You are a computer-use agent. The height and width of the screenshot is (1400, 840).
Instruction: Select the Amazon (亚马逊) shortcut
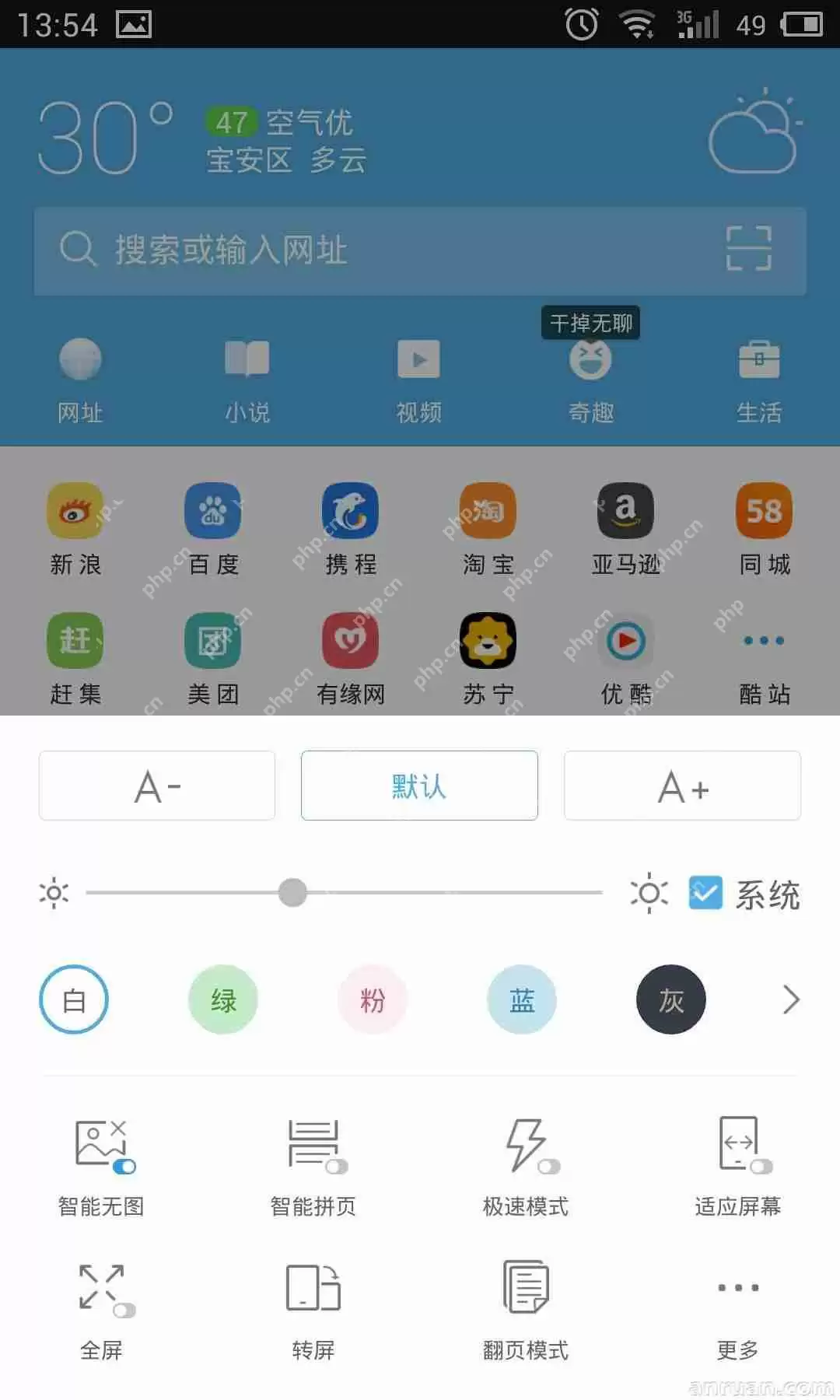coord(625,511)
